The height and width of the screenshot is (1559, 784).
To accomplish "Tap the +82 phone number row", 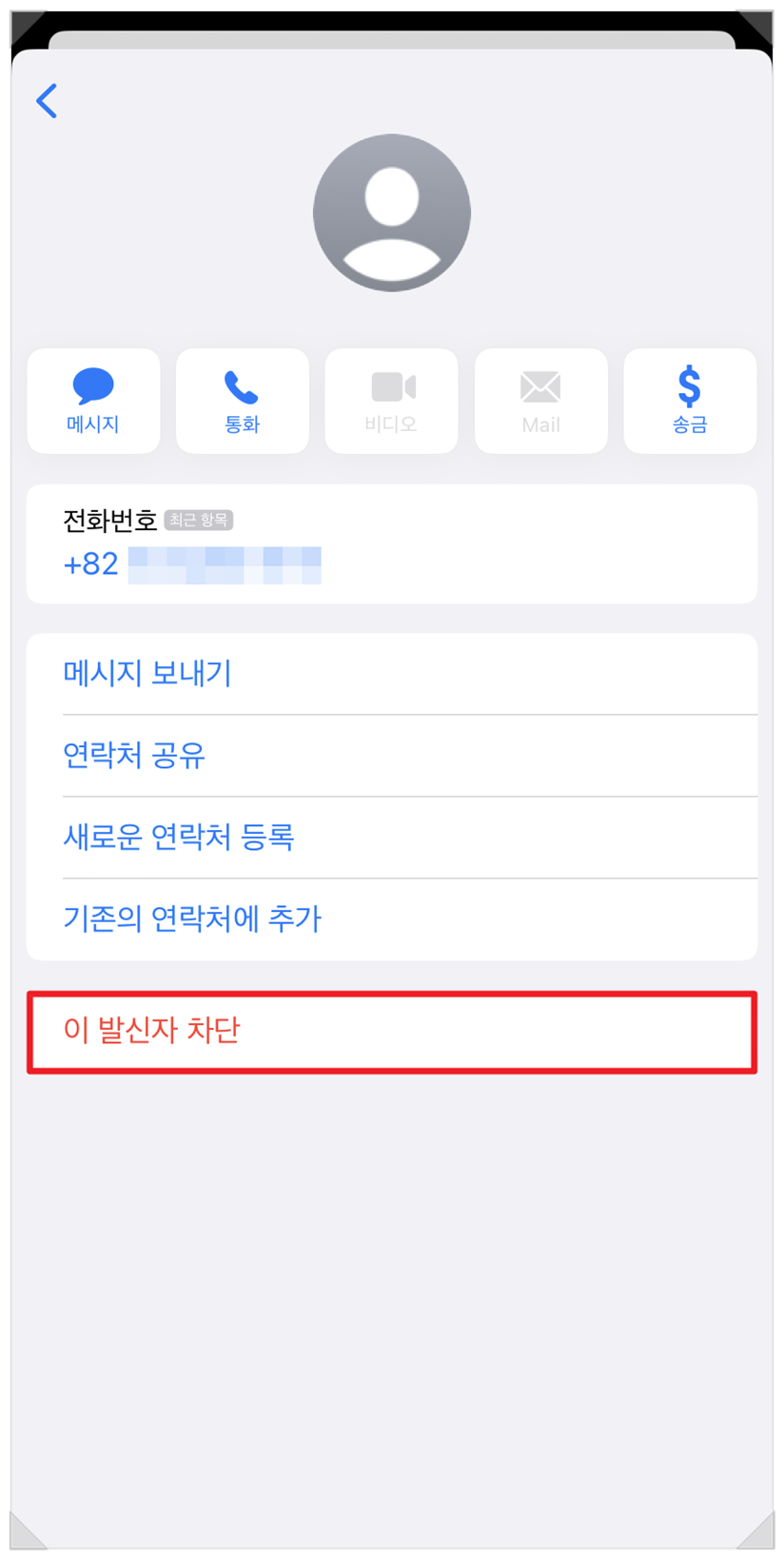I will (x=392, y=544).
